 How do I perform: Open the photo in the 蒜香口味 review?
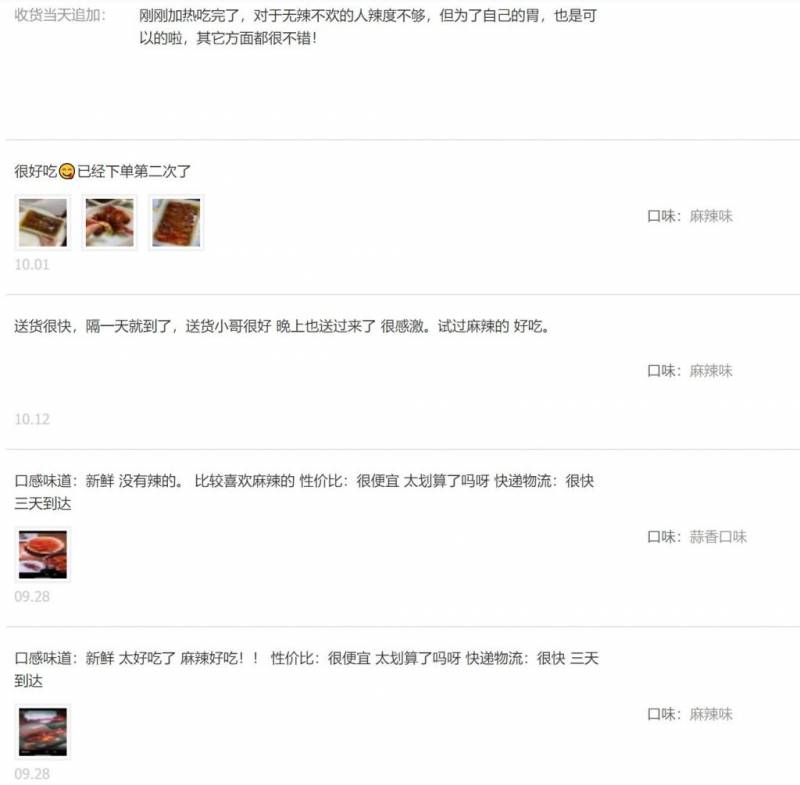click(43, 554)
